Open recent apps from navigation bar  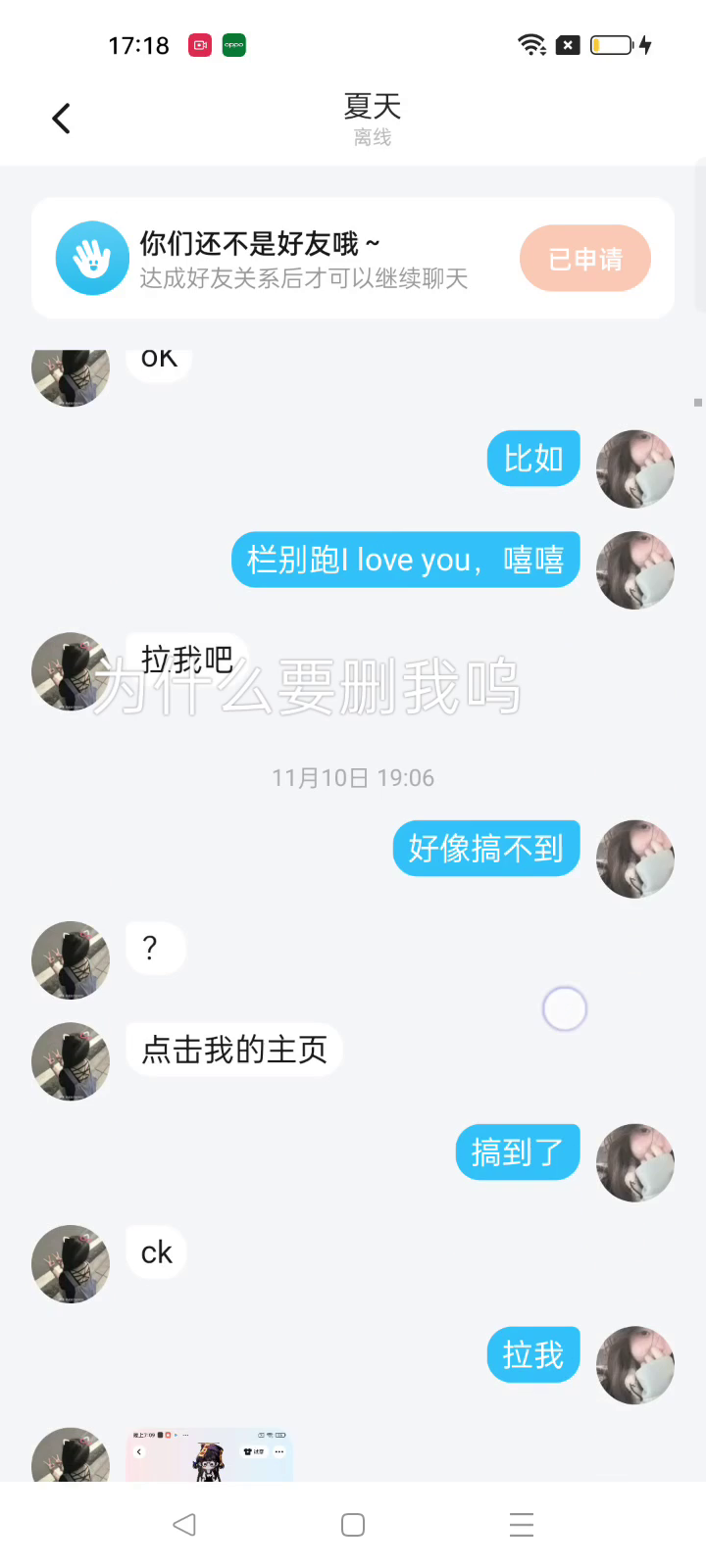(x=521, y=1525)
